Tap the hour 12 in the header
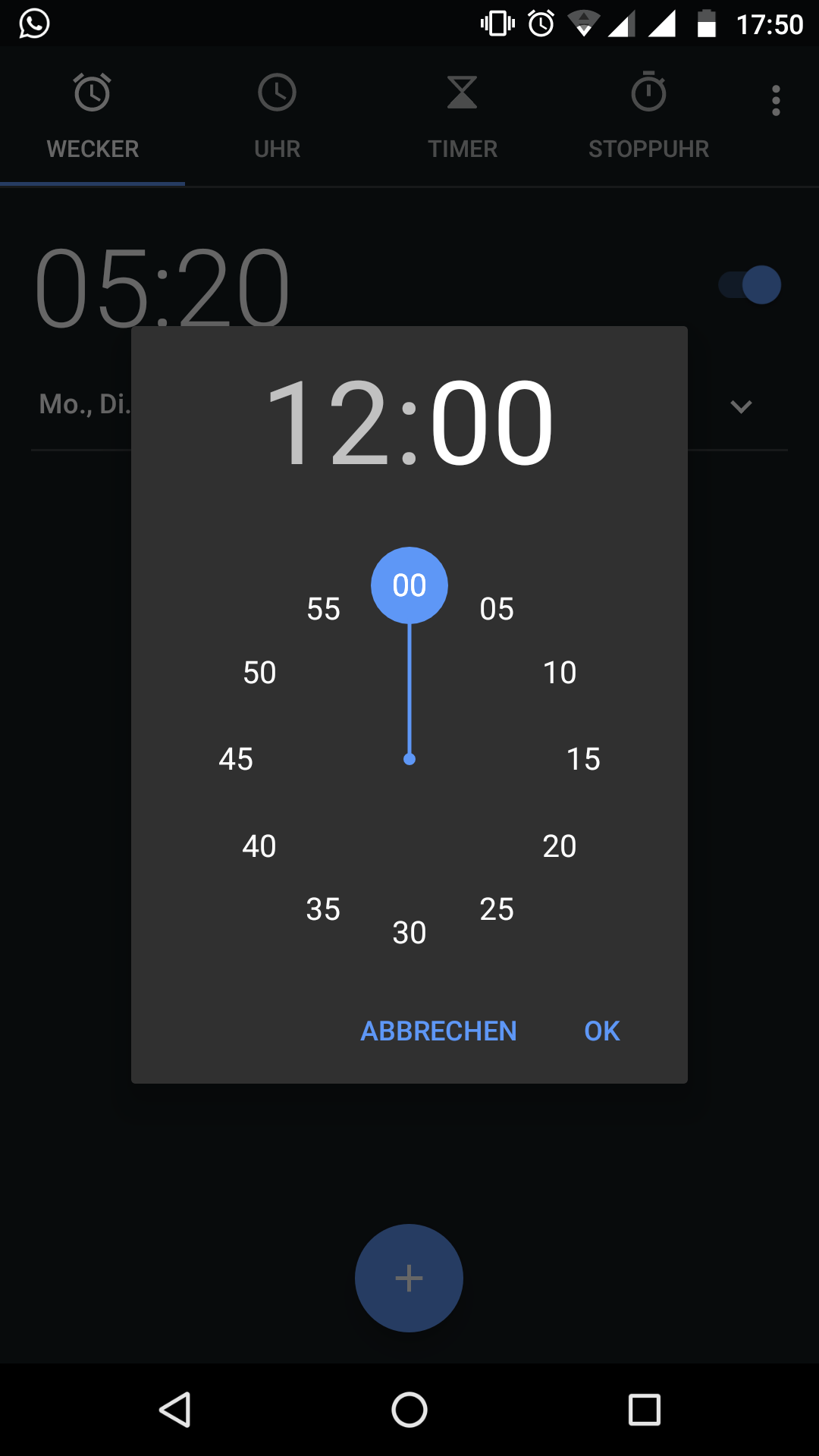This screenshot has height=1456, width=819. tap(328, 423)
